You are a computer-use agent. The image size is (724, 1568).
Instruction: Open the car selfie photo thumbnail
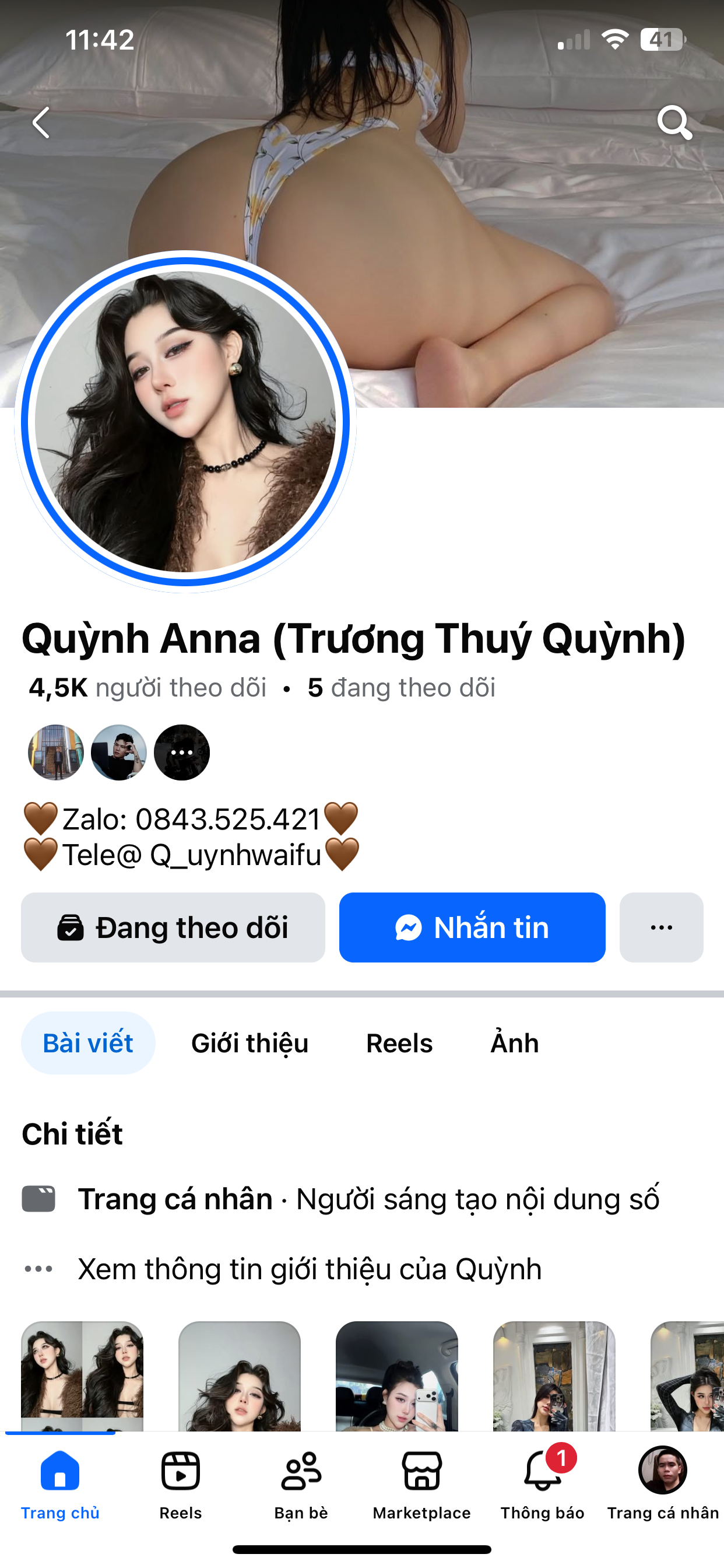tap(396, 1375)
